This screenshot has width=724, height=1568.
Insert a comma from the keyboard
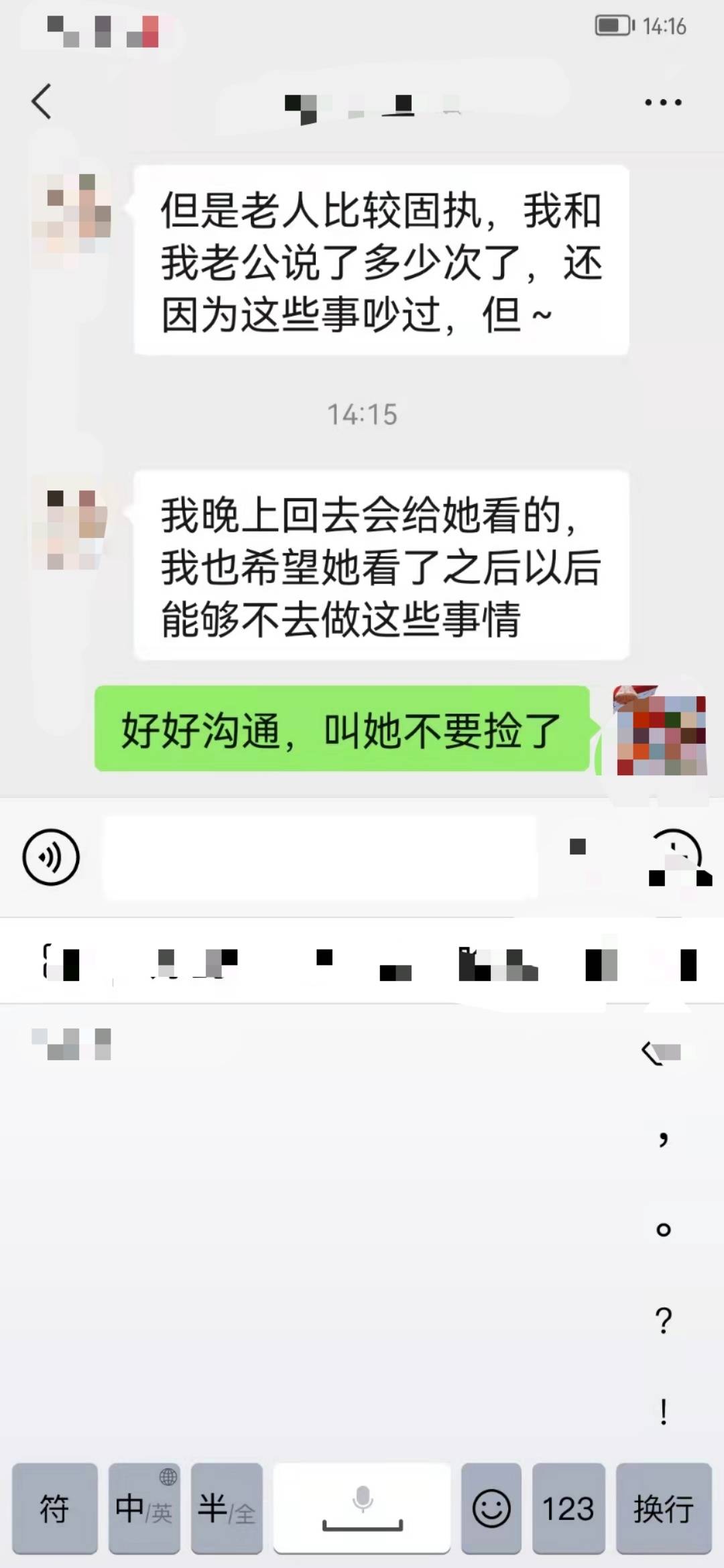coord(663,1137)
